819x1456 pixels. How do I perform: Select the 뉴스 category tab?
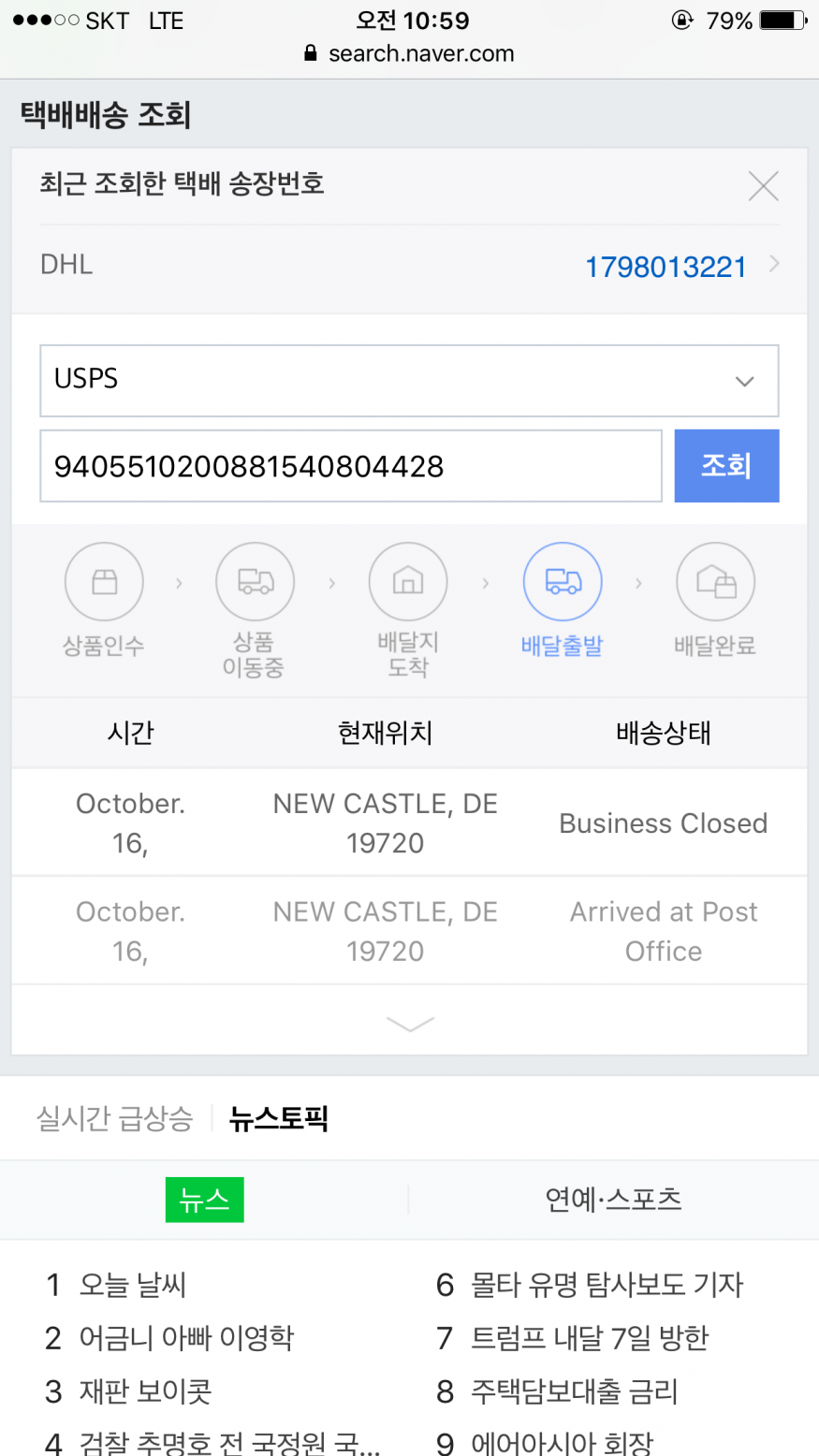(204, 1200)
